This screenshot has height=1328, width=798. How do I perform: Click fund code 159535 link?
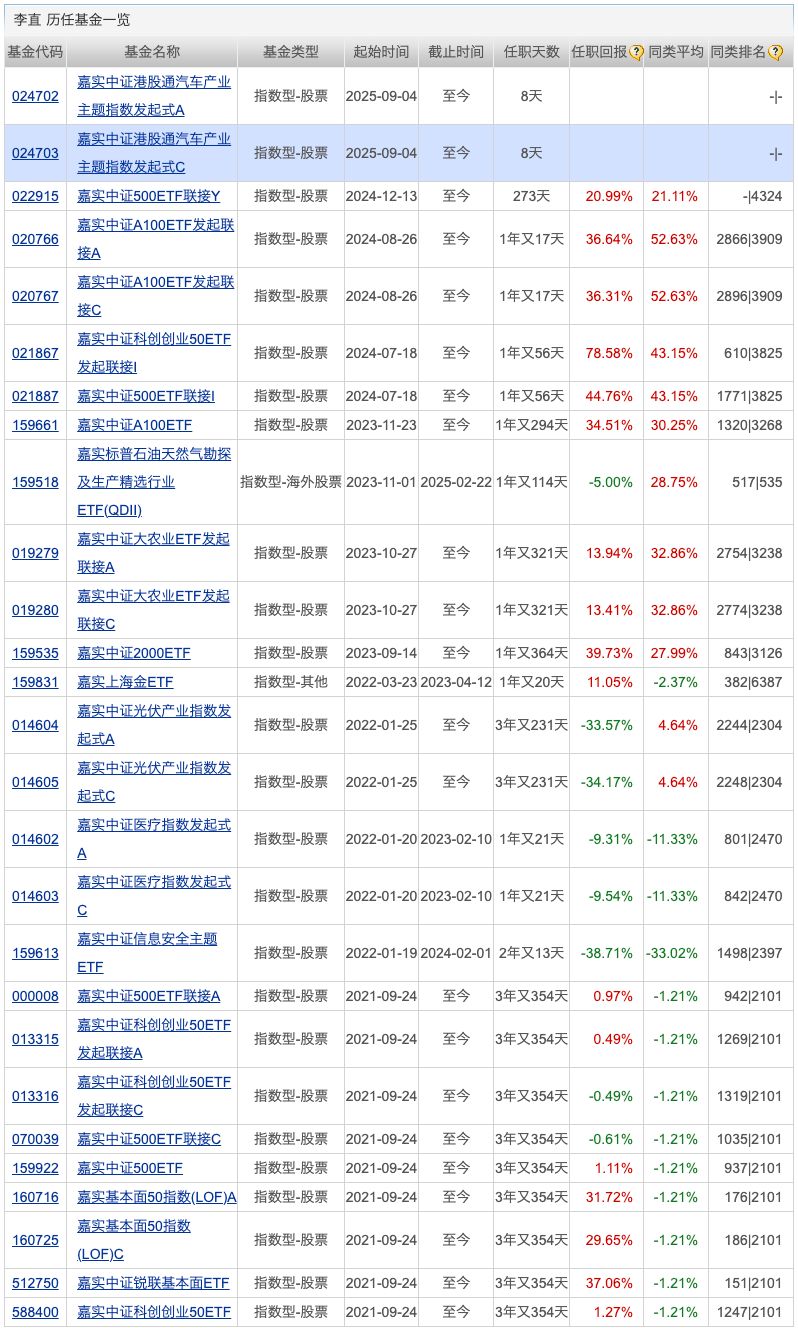pos(33,653)
